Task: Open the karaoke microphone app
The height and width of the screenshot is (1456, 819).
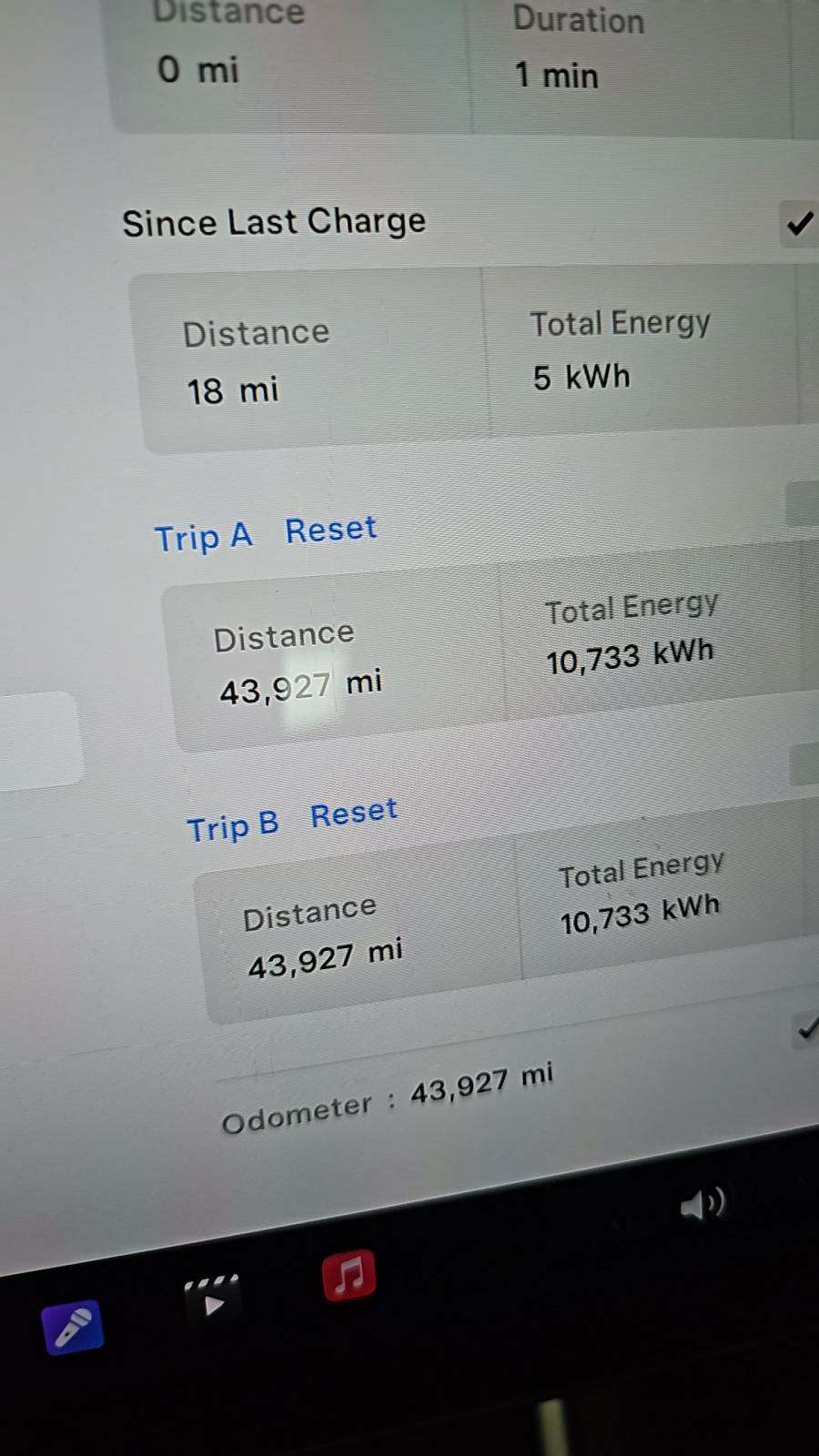Action: [x=73, y=1328]
